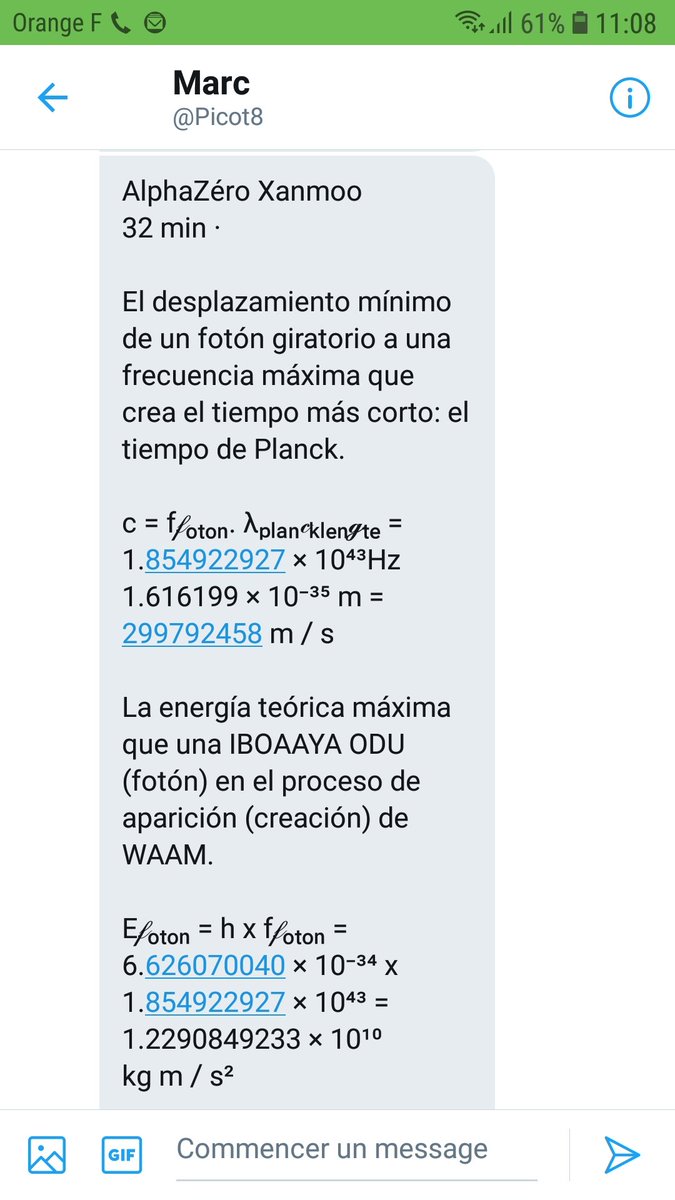Send the message

point(621,1155)
